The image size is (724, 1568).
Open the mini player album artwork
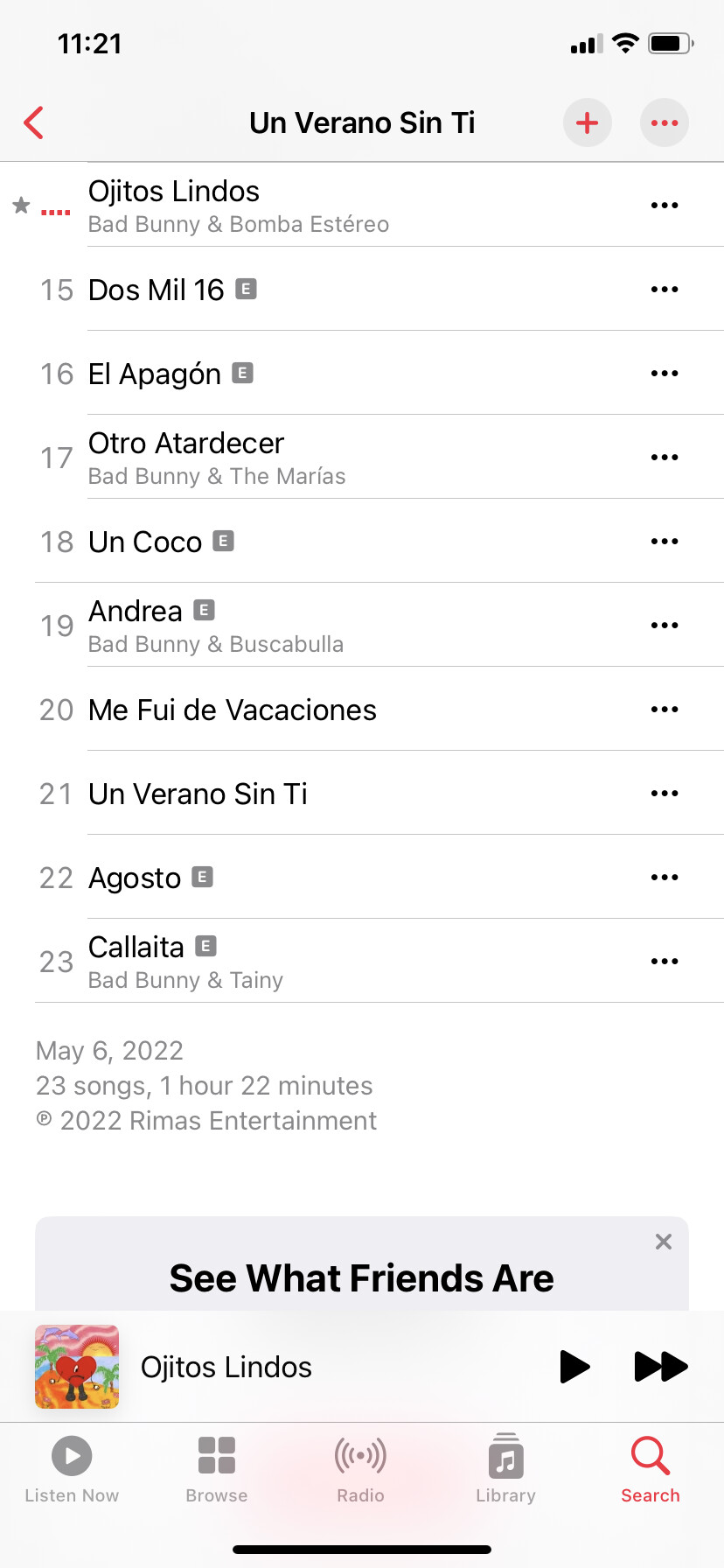pyautogui.click(x=77, y=1367)
